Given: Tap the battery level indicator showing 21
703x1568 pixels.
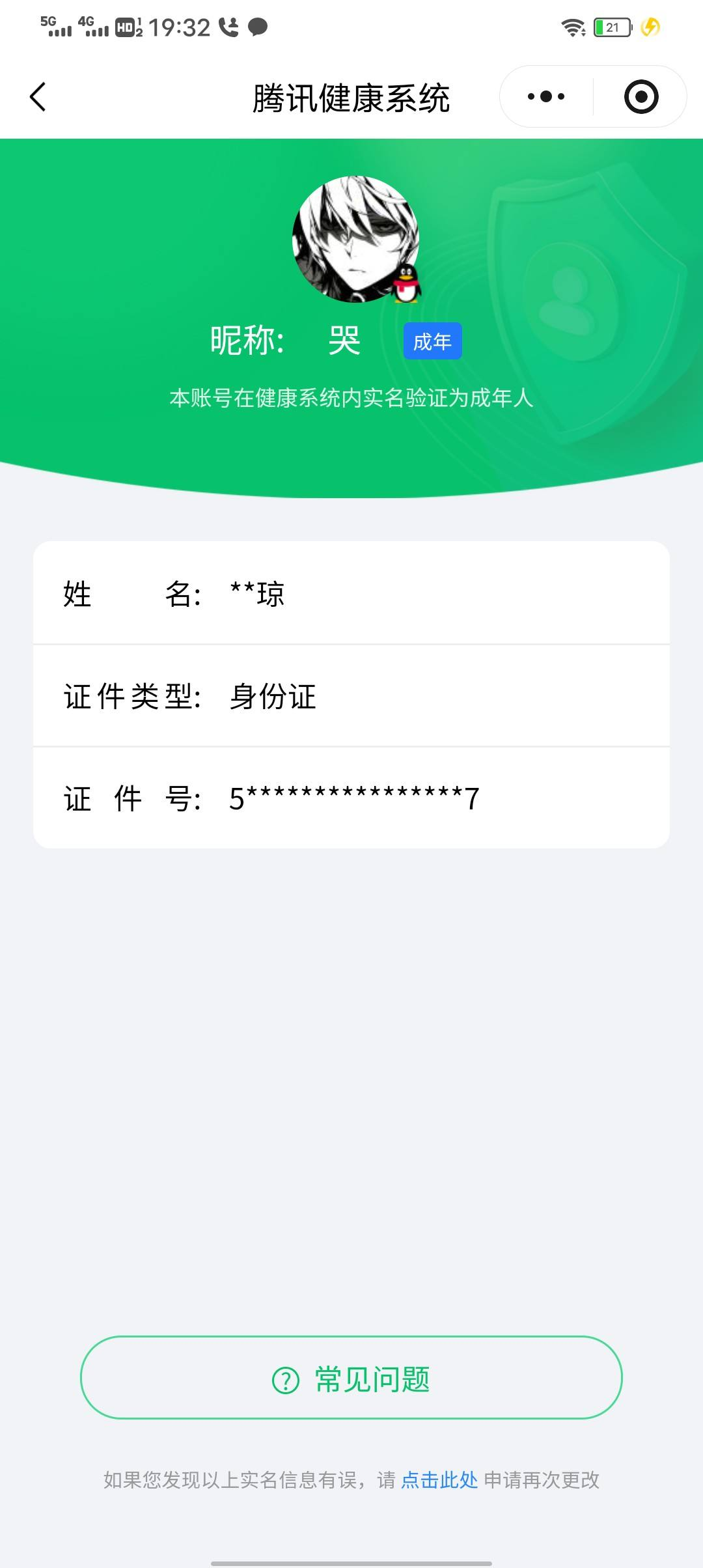Looking at the screenshot, I should [x=613, y=27].
